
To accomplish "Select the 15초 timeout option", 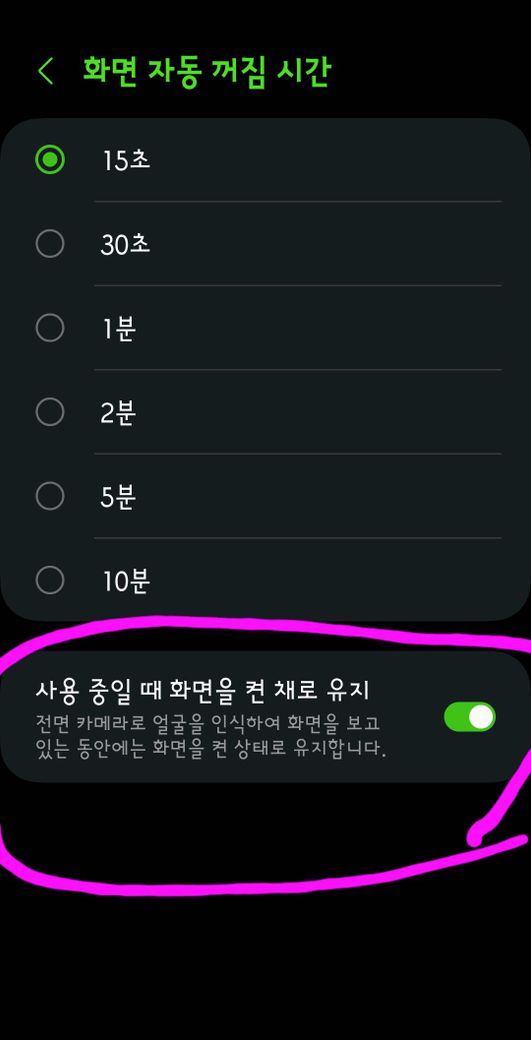I will (x=265, y=160).
